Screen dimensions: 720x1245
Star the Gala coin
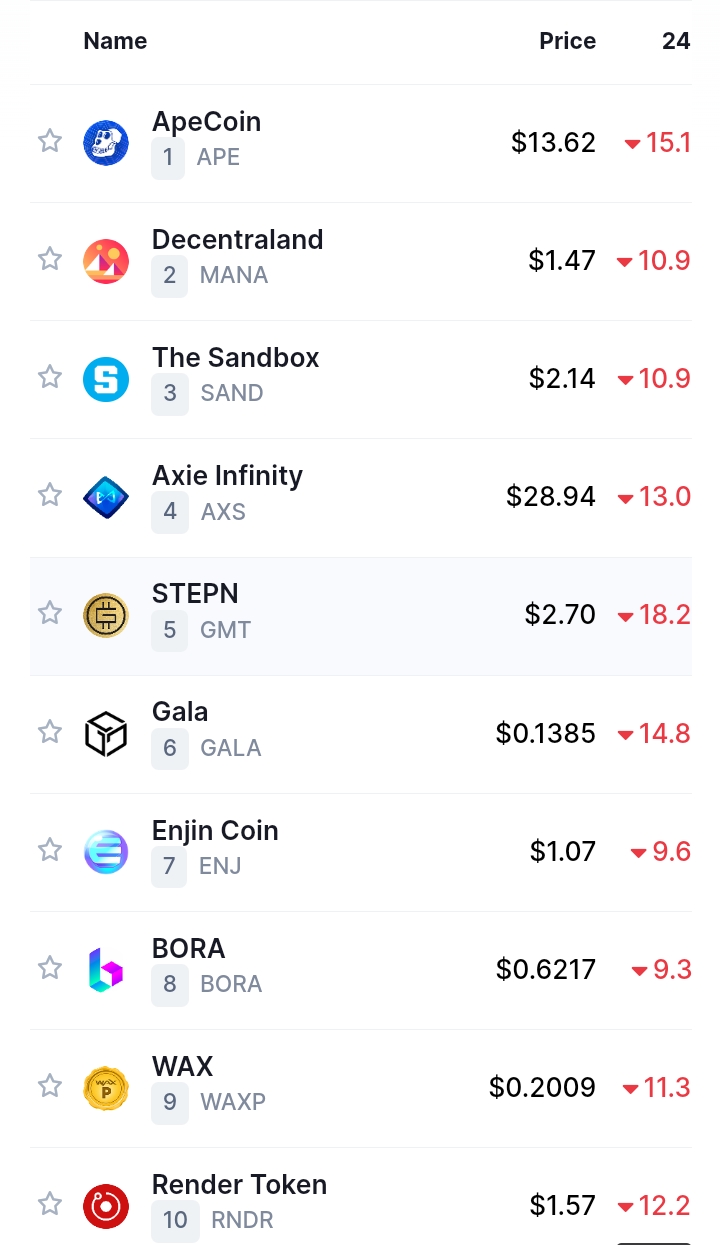click(x=50, y=732)
